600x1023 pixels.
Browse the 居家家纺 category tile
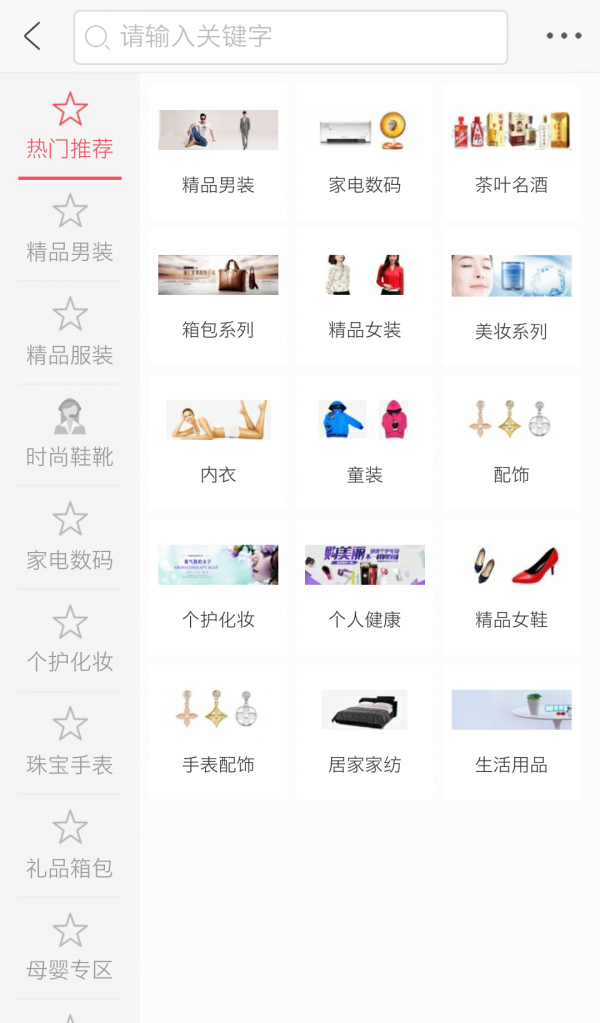tap(365, 732)
